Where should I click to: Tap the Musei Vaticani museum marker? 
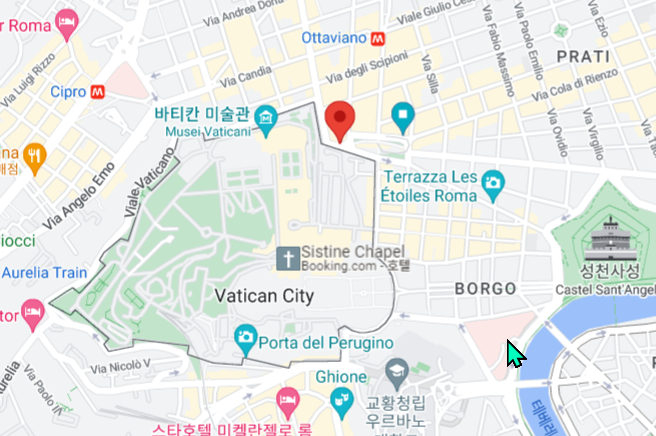click(266, 119)
